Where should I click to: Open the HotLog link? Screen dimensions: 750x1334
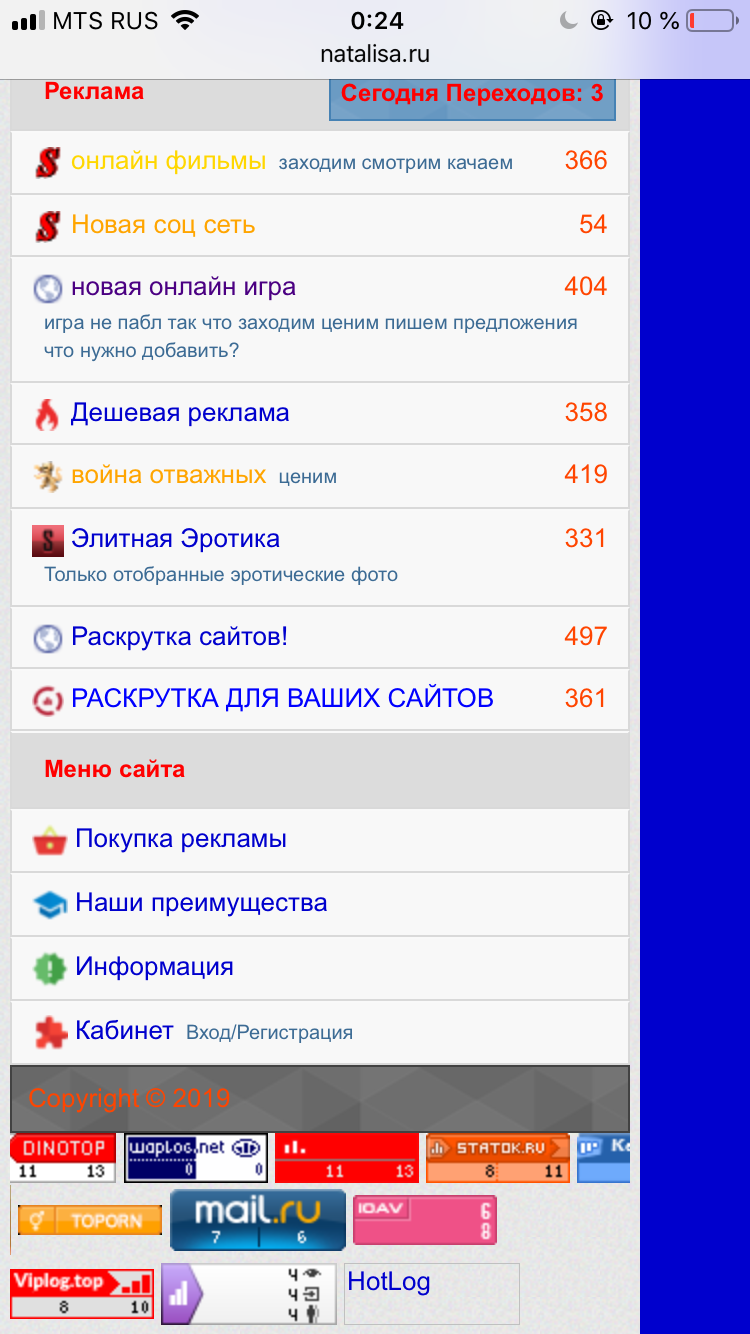click(389, 1282)
